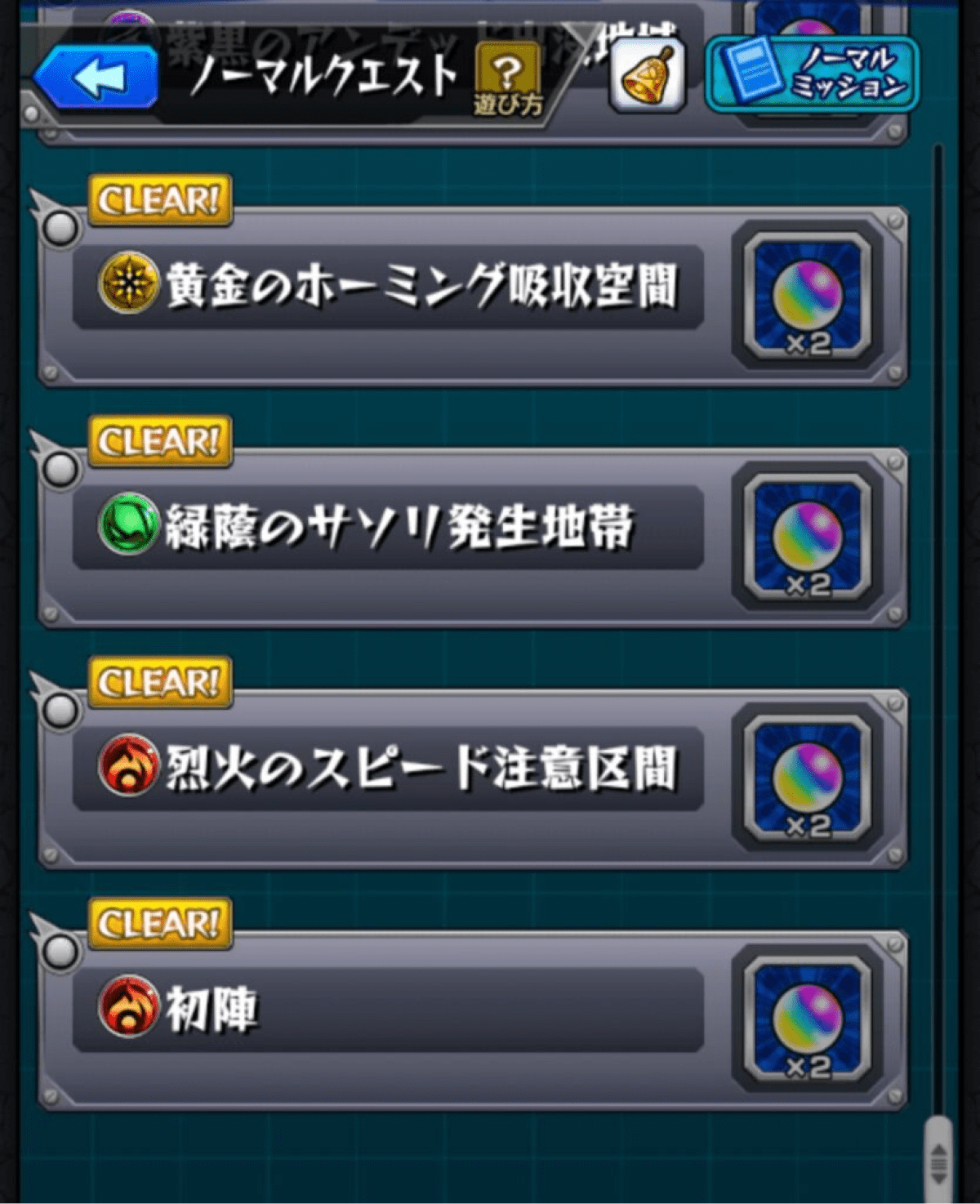Go back with the blue arrow button
Viewport: 980px width, 1204px height.
tap(96, 78)
